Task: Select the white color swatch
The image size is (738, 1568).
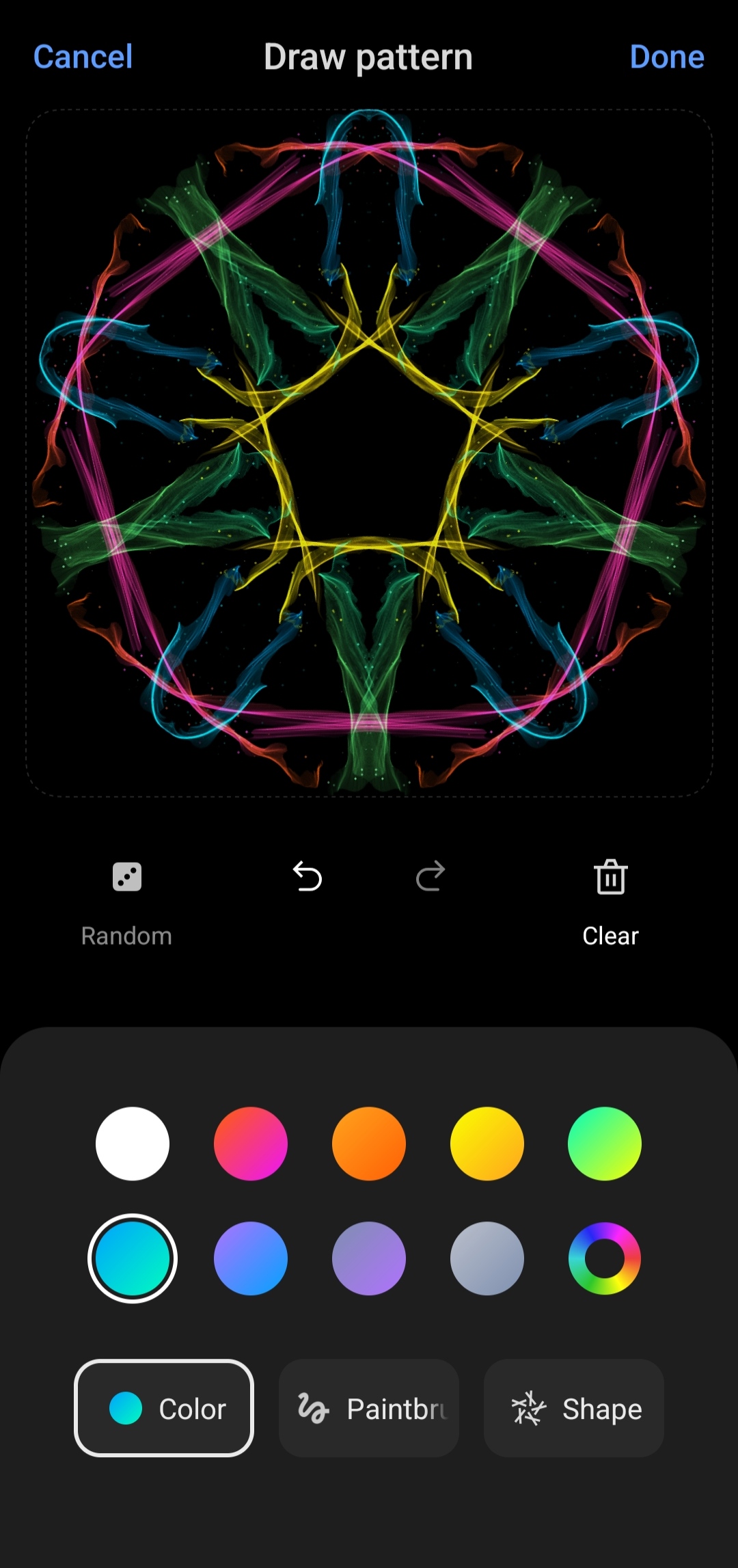Action: pyautogui.click(x=133, y=1144)
